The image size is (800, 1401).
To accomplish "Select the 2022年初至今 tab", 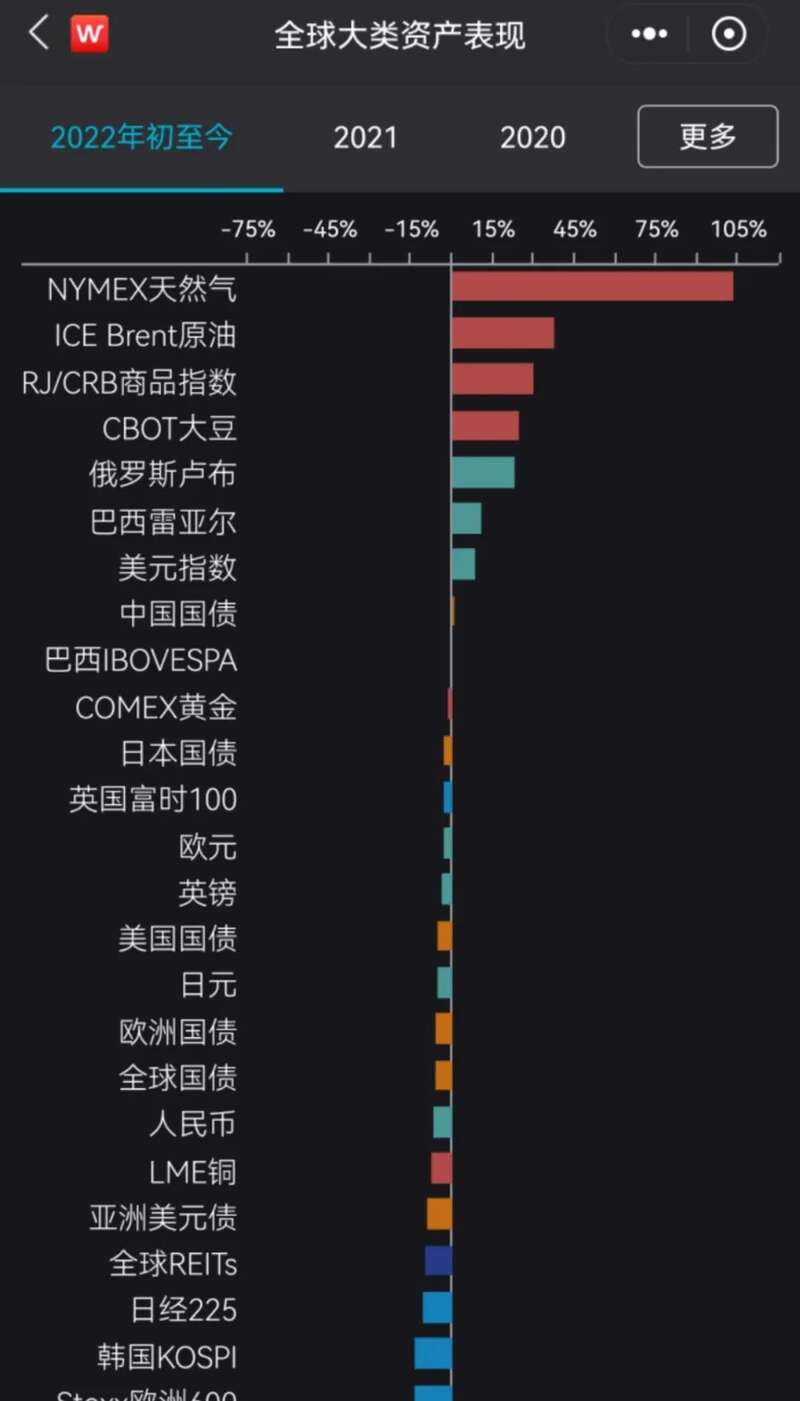I will 141,137.
